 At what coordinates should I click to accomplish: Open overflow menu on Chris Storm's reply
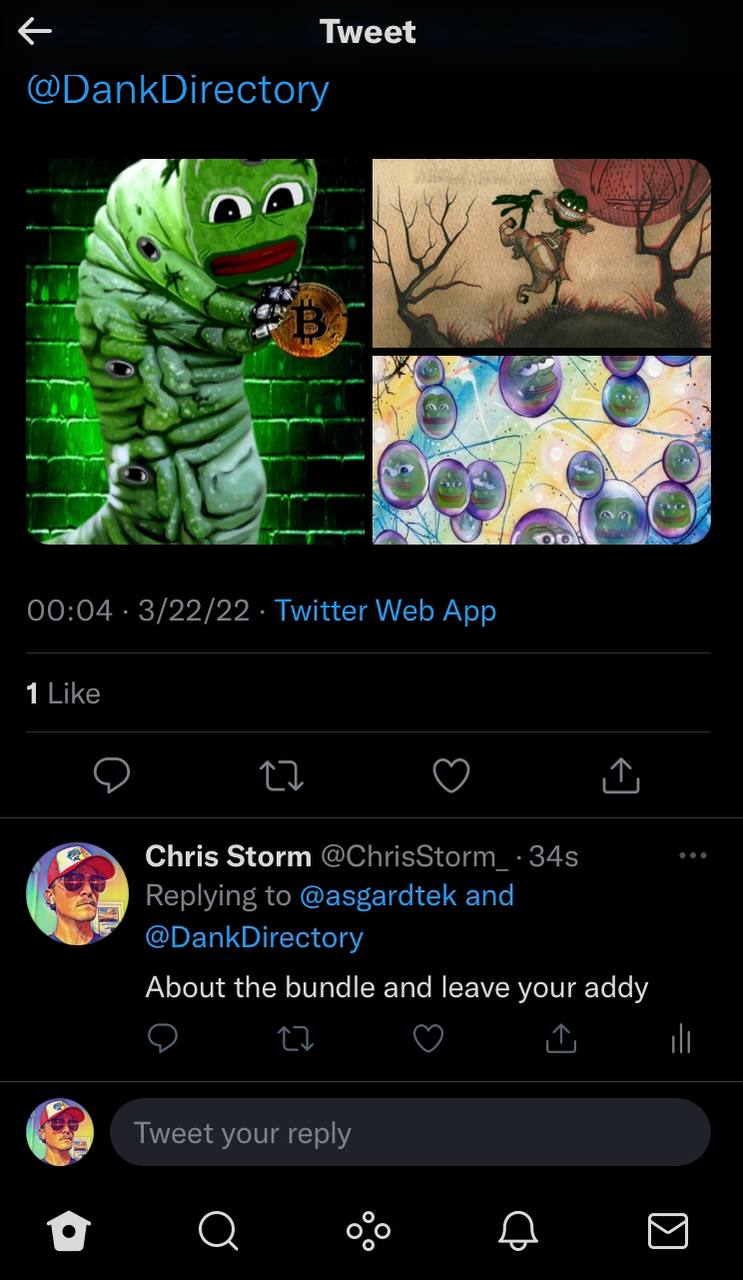click(x=692, y=855)
